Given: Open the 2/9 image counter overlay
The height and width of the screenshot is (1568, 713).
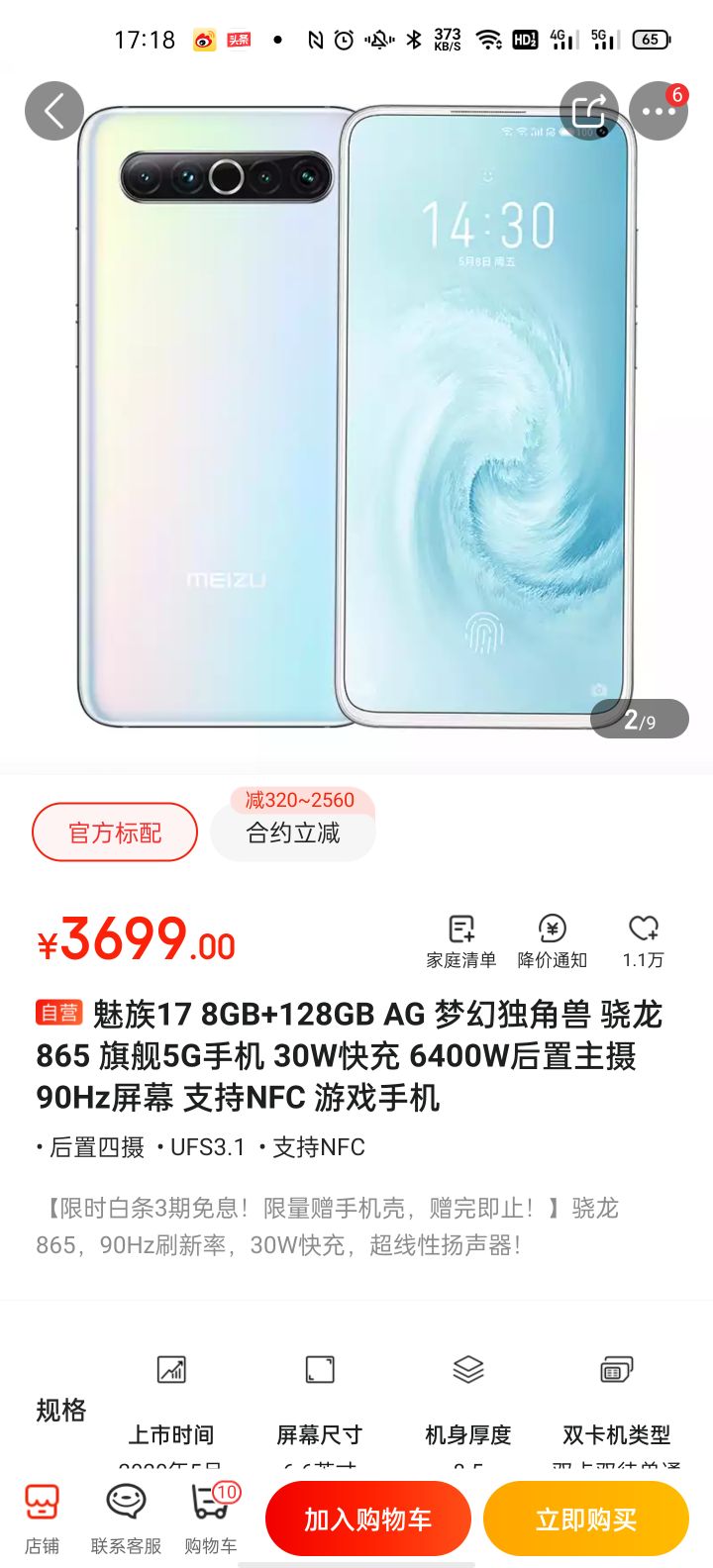Looking at the screenshot, I should [640, 719].
